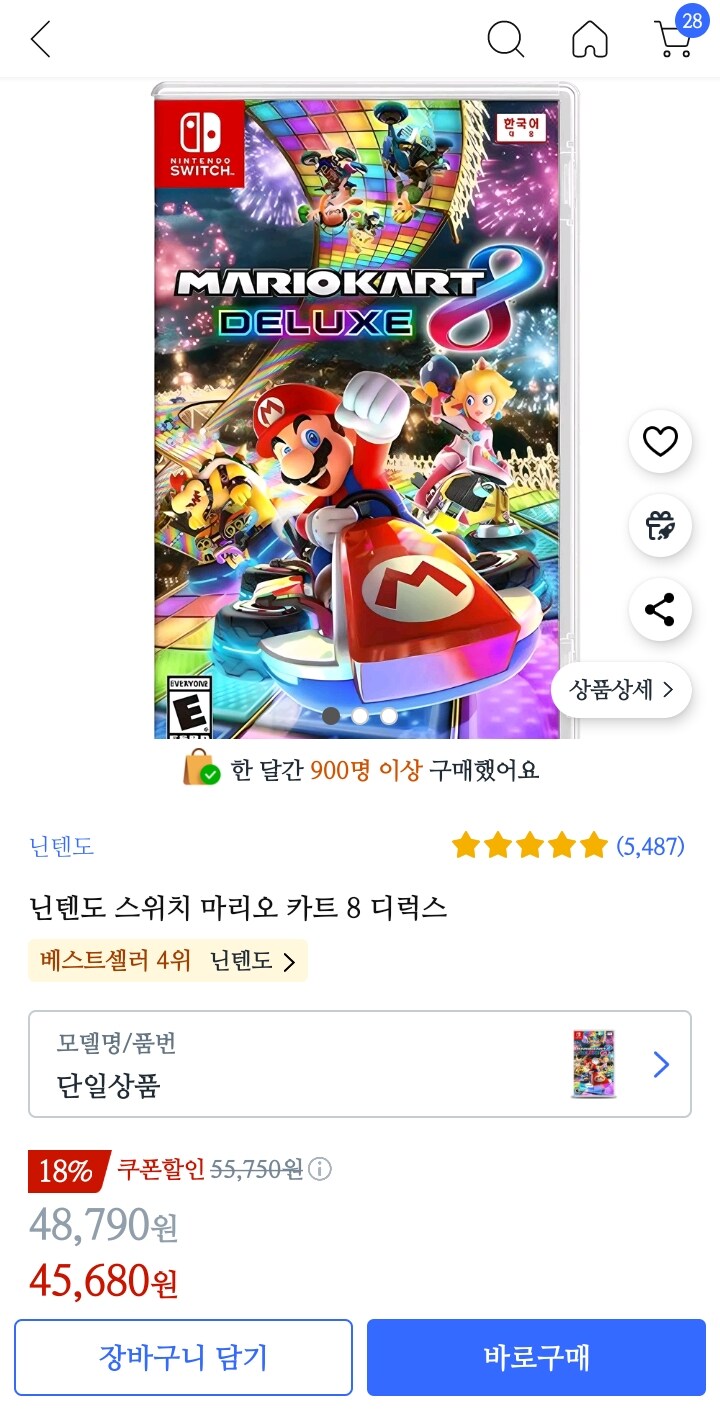
Task: Open the 5,487 star ratings reviews
Action: (568, 846)
